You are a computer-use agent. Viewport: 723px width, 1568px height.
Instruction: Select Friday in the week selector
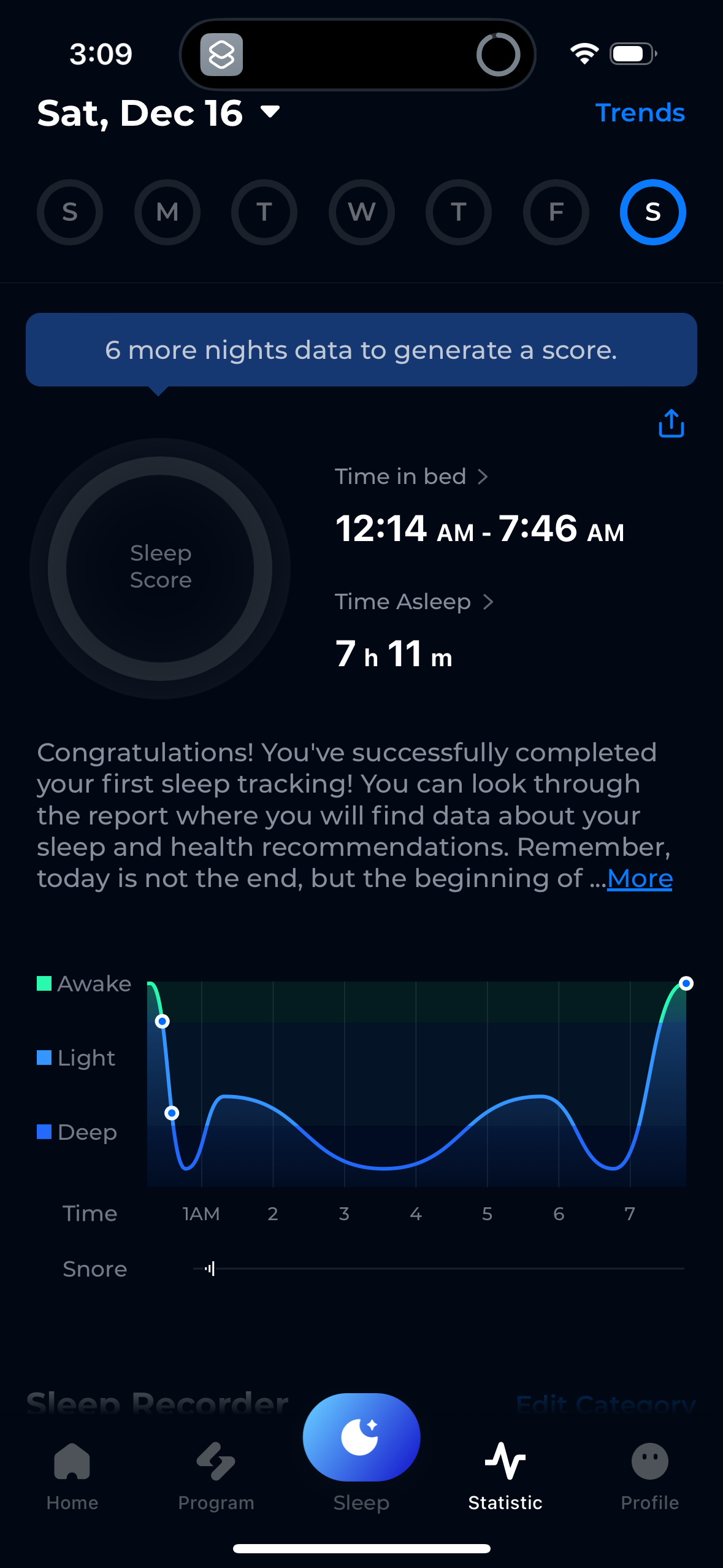(x=556, y=212)
